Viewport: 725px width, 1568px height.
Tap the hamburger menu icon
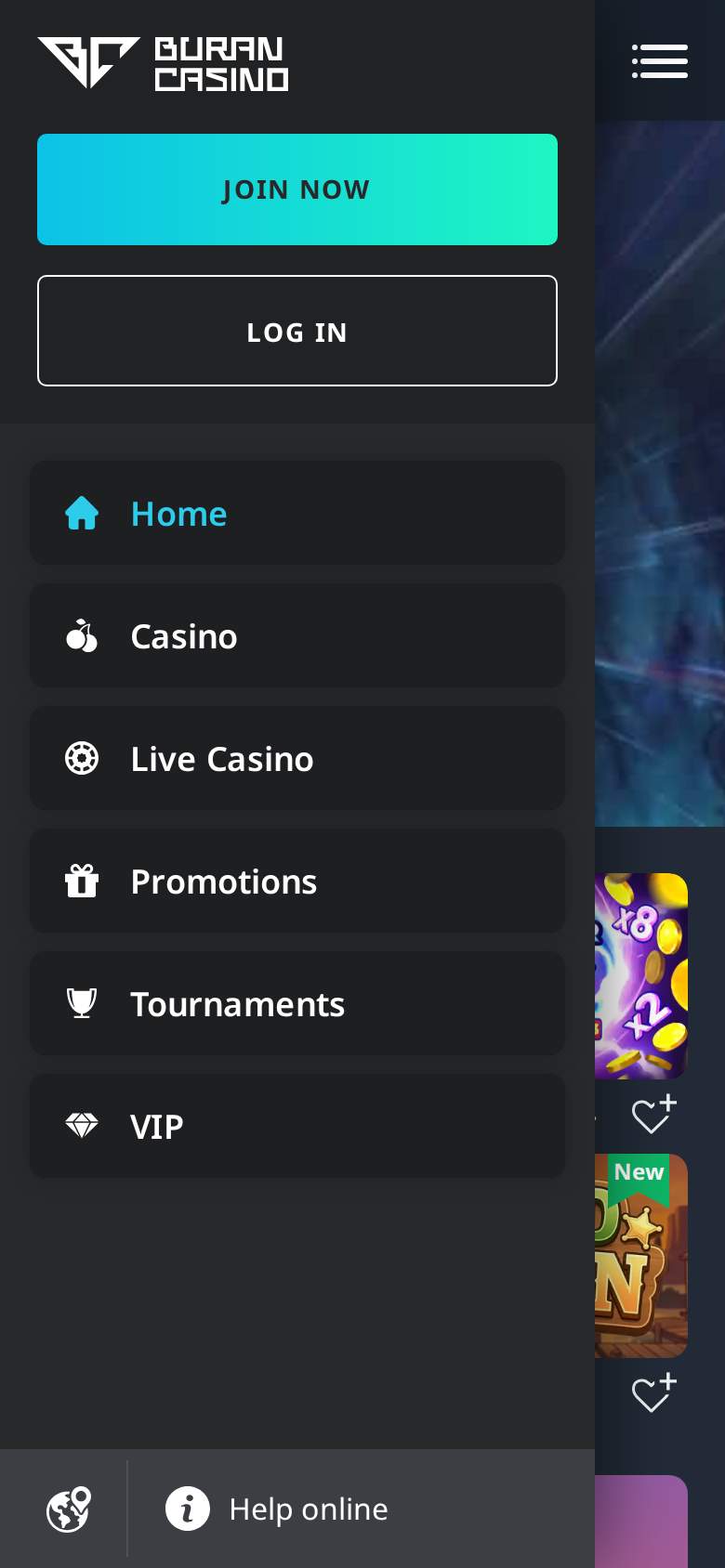[660, 61]
